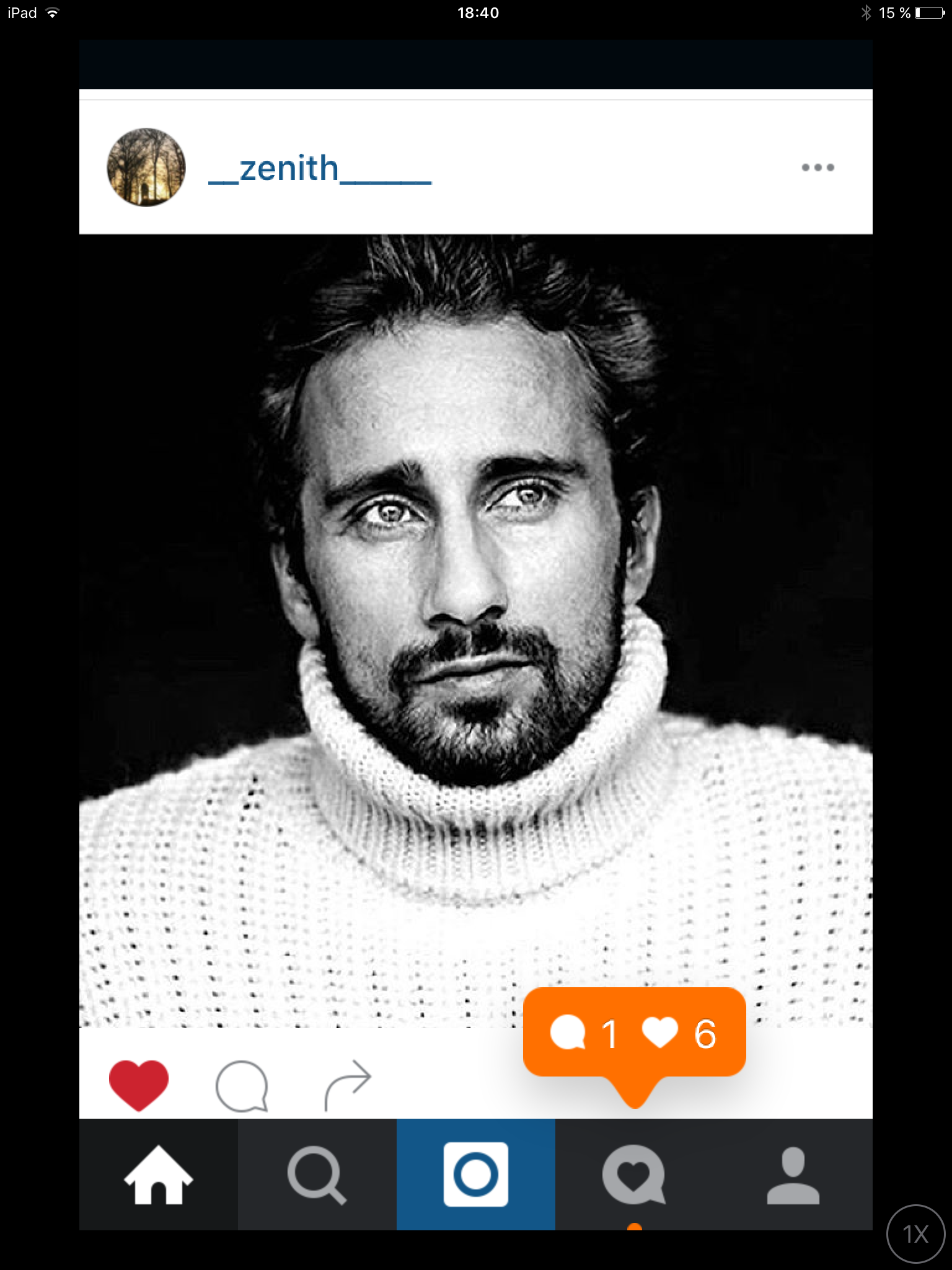Switch to the Search tab
The width and height of the screenshot is (952, 1270).
pos(317,1175)
